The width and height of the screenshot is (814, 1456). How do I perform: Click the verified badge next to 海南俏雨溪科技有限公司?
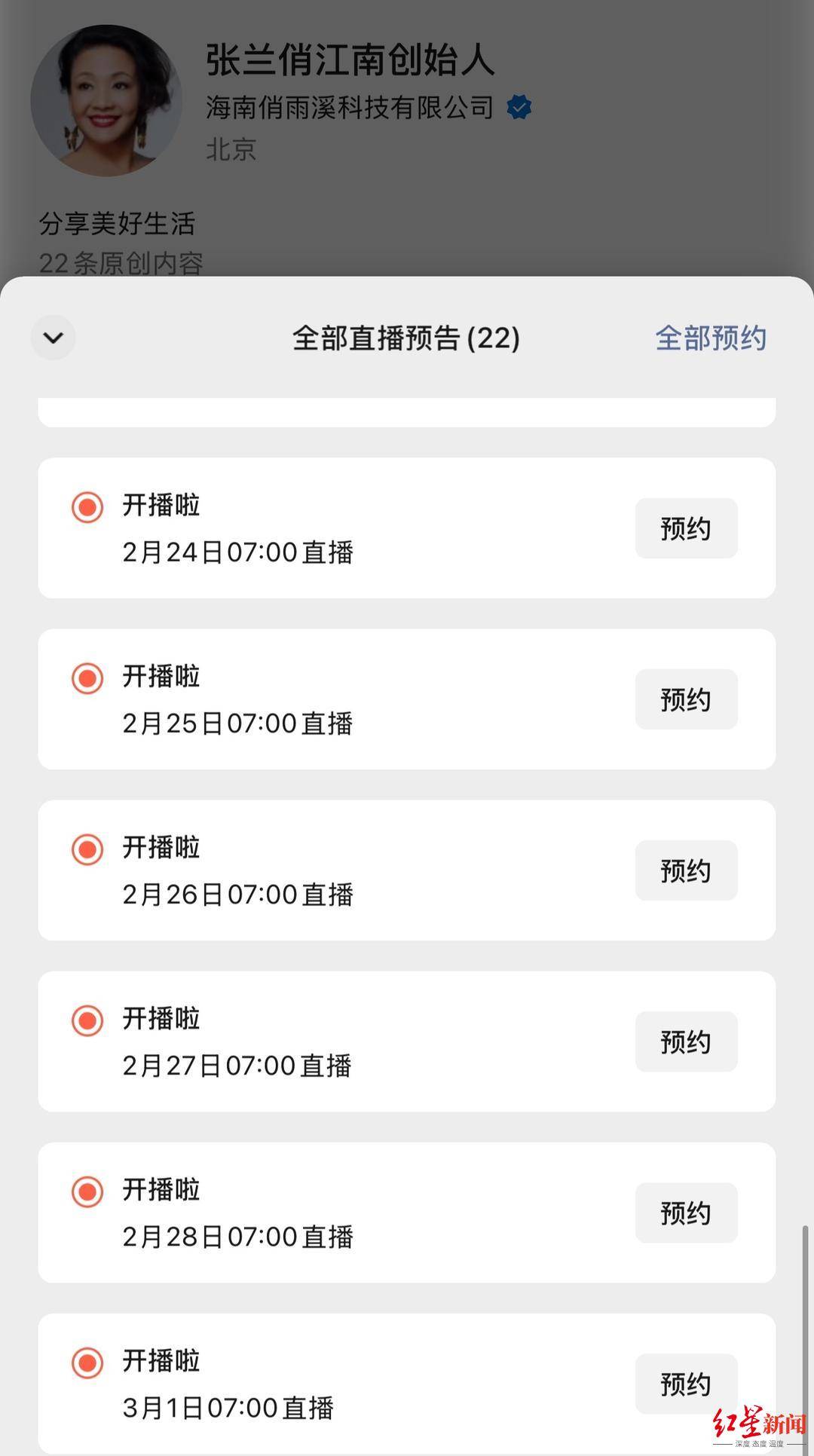tap(518, 108)
